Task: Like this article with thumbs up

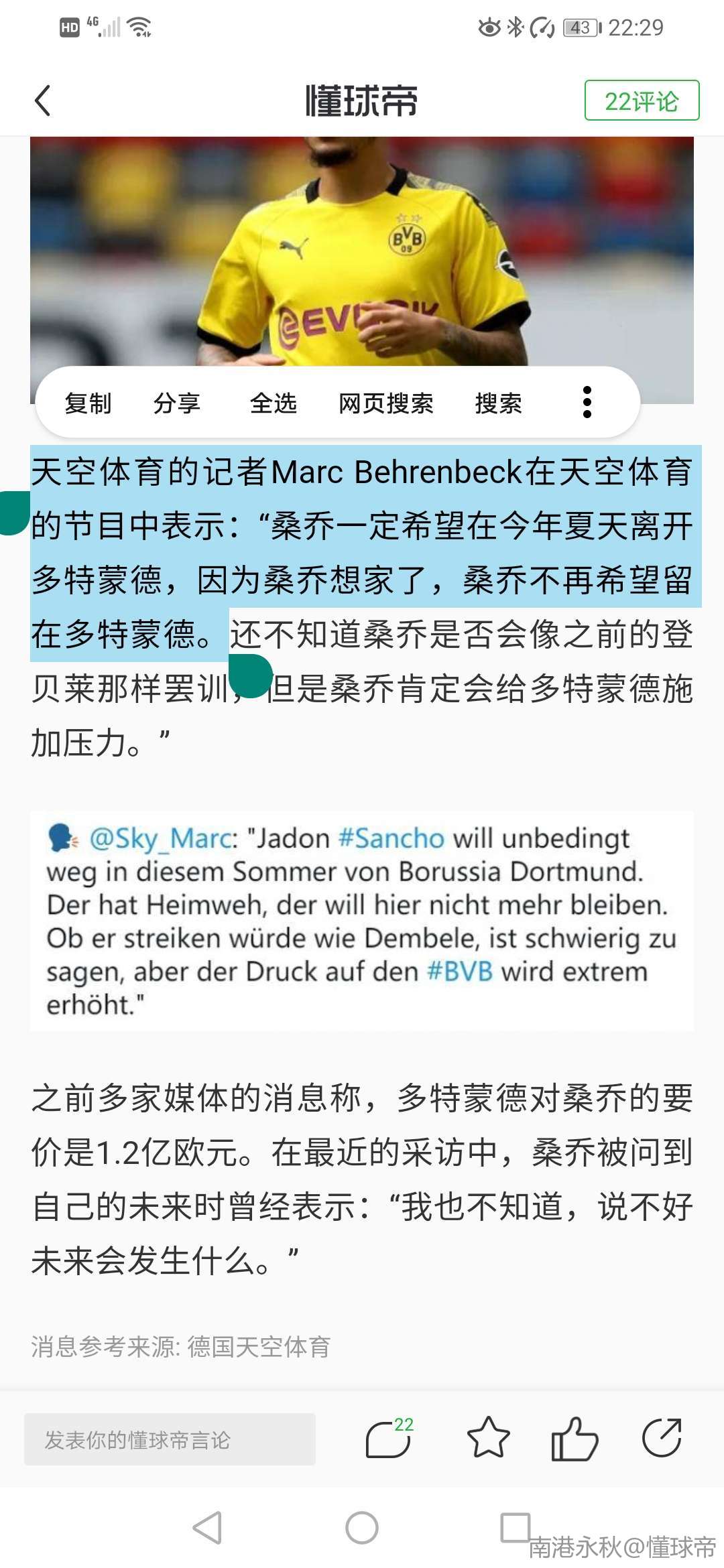Action: click(574, 1438)
